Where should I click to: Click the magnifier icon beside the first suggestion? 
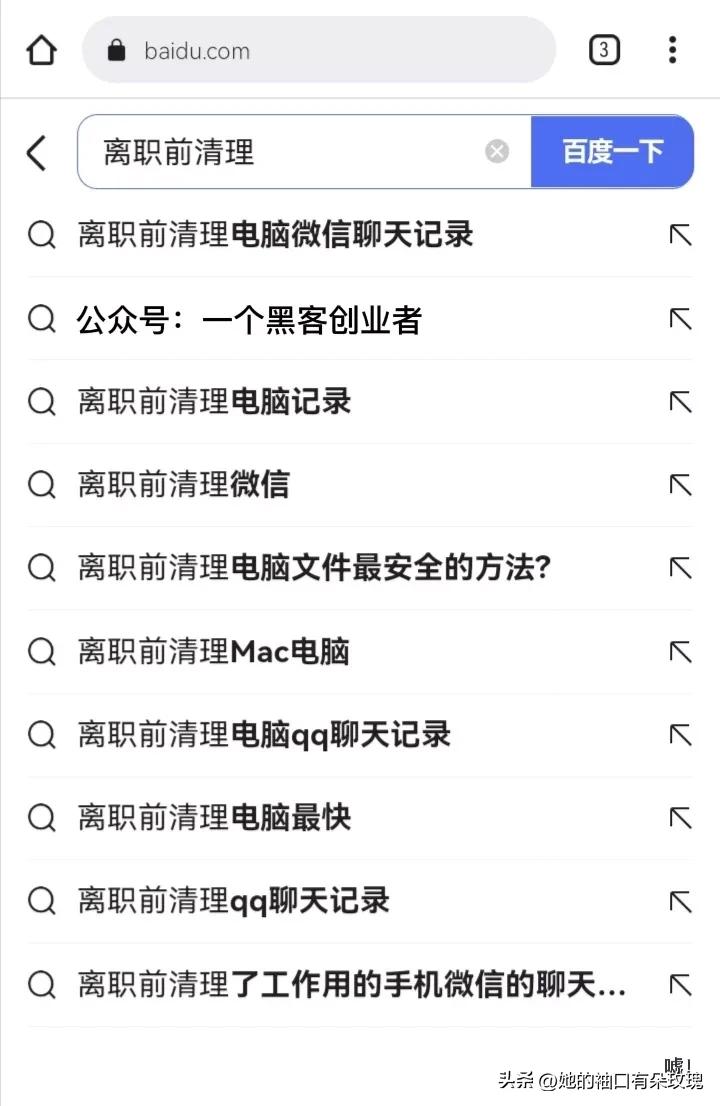tap(41, 234)
